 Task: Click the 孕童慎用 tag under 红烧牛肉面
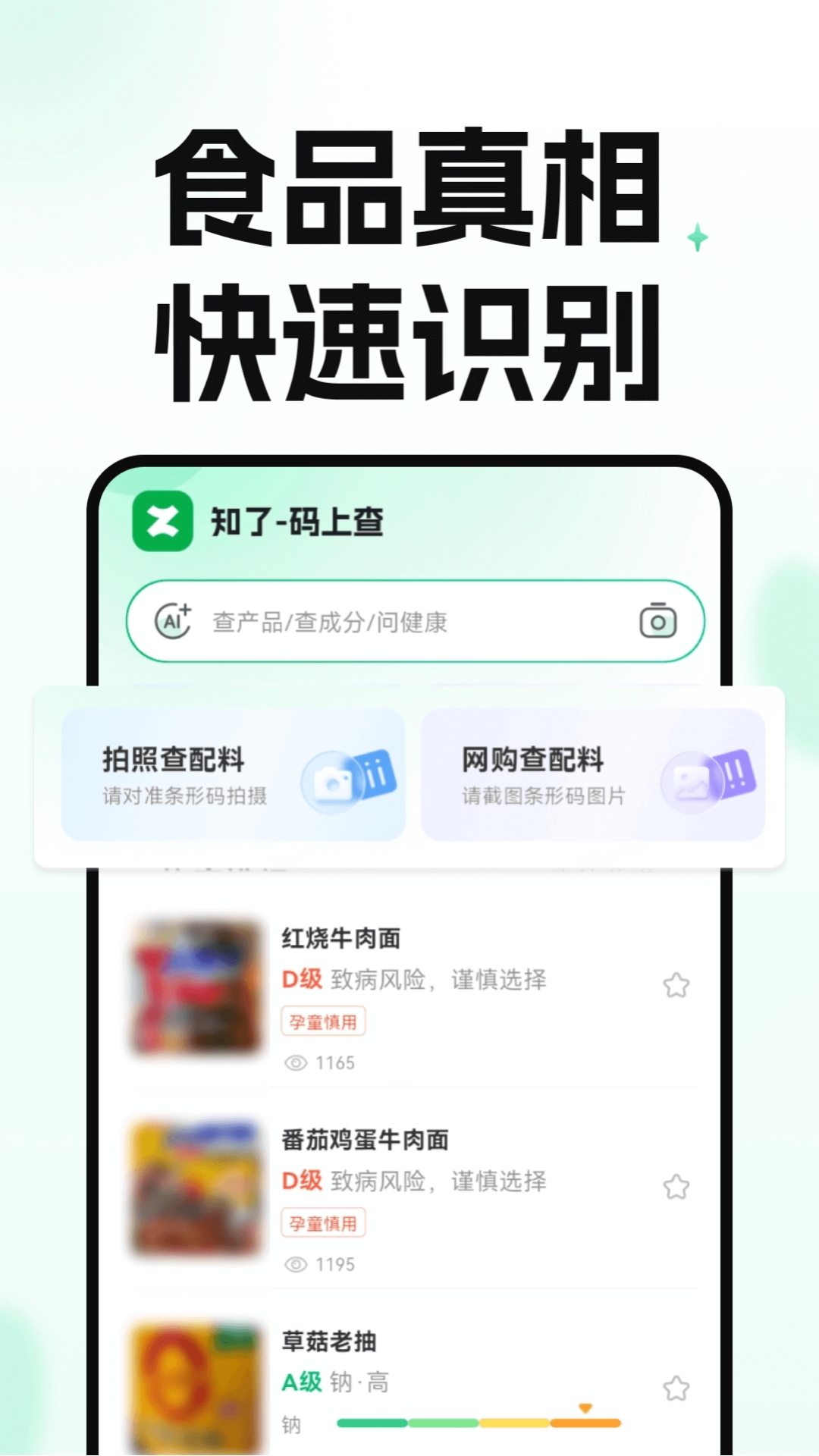tap(324, 1022)
